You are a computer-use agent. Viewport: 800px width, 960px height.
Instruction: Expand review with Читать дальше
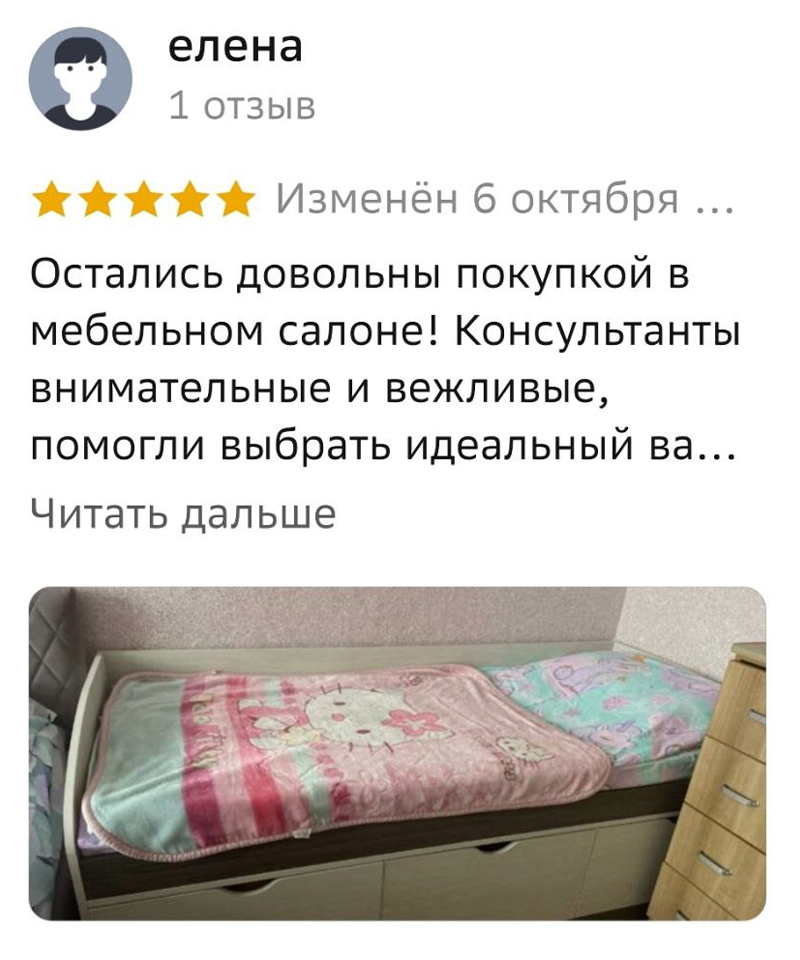pos(183,513)
